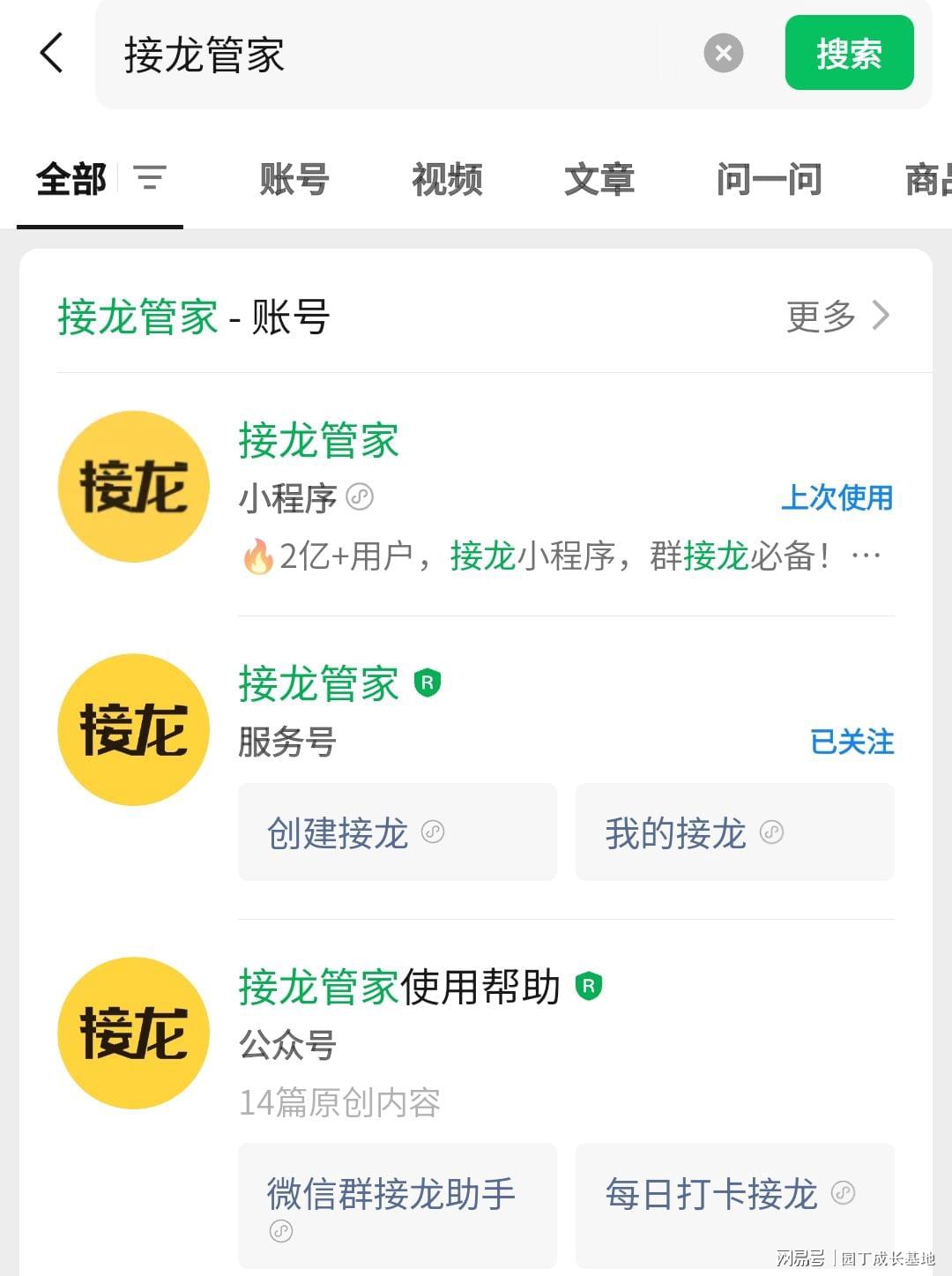Open the filter icon beside 全部
Image resolution: width=952 pixels, height=1276 pixels.
coord(150,179)
